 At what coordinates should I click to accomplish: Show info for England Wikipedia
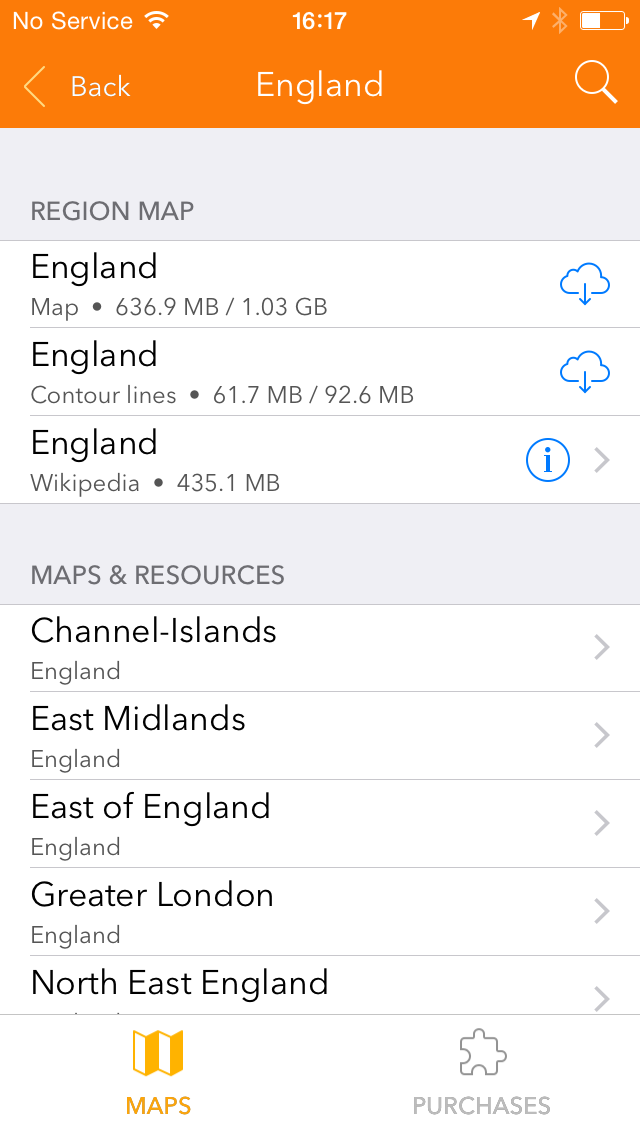point(547,460)
